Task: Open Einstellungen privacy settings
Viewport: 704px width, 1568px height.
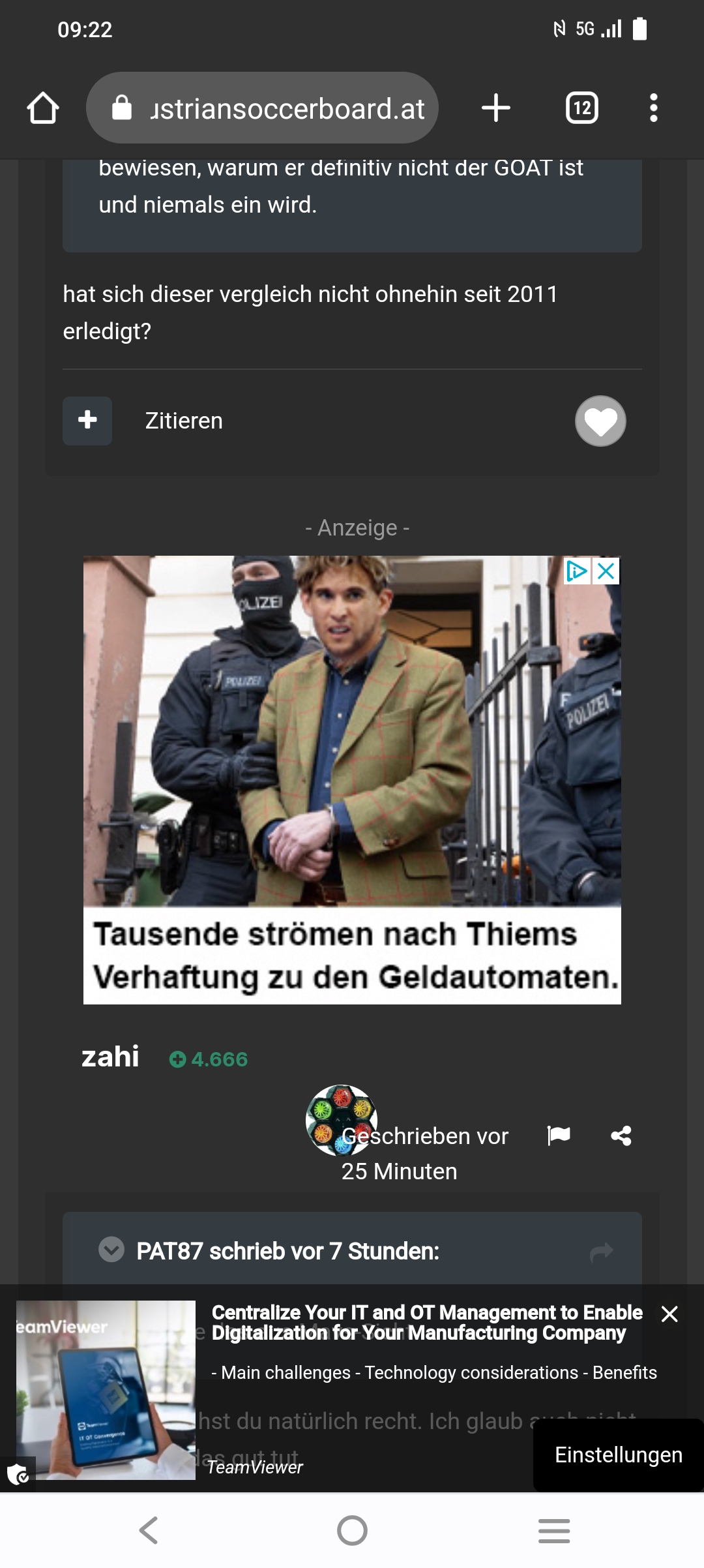Action: pyautogui.click(x=618, y=1455)
